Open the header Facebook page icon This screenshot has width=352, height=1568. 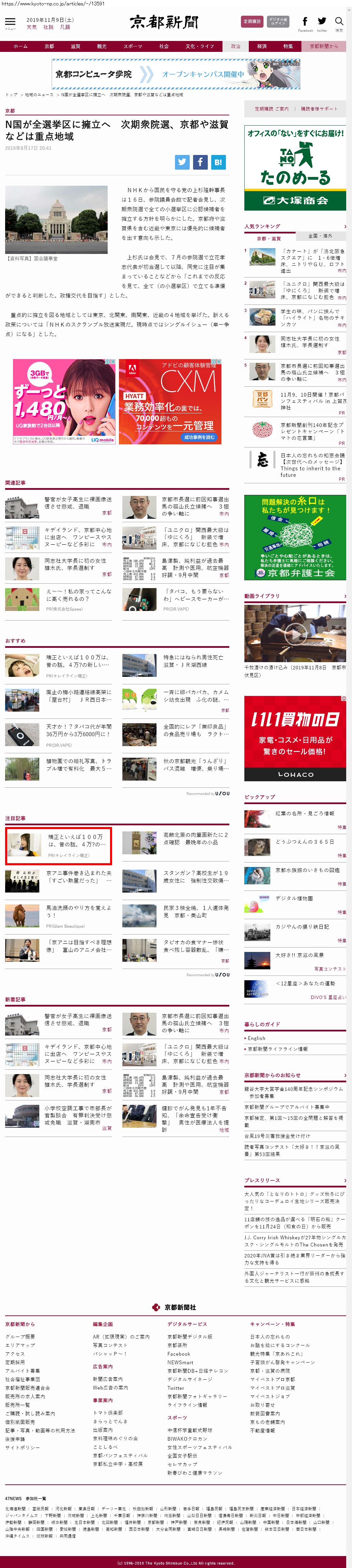[x=305, y=22]
